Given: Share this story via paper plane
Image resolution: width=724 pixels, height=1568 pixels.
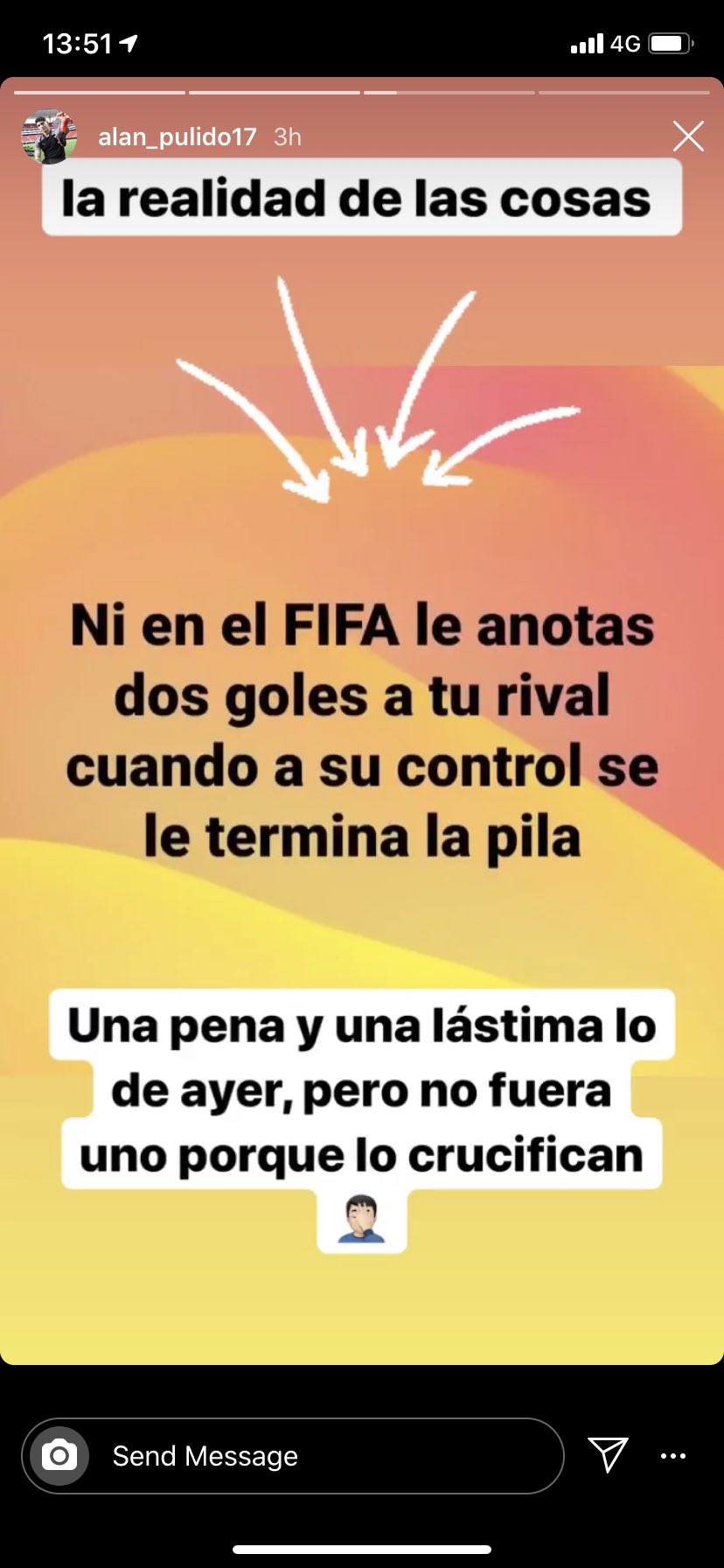Looking at the screenshot, I should [608, 1455].
